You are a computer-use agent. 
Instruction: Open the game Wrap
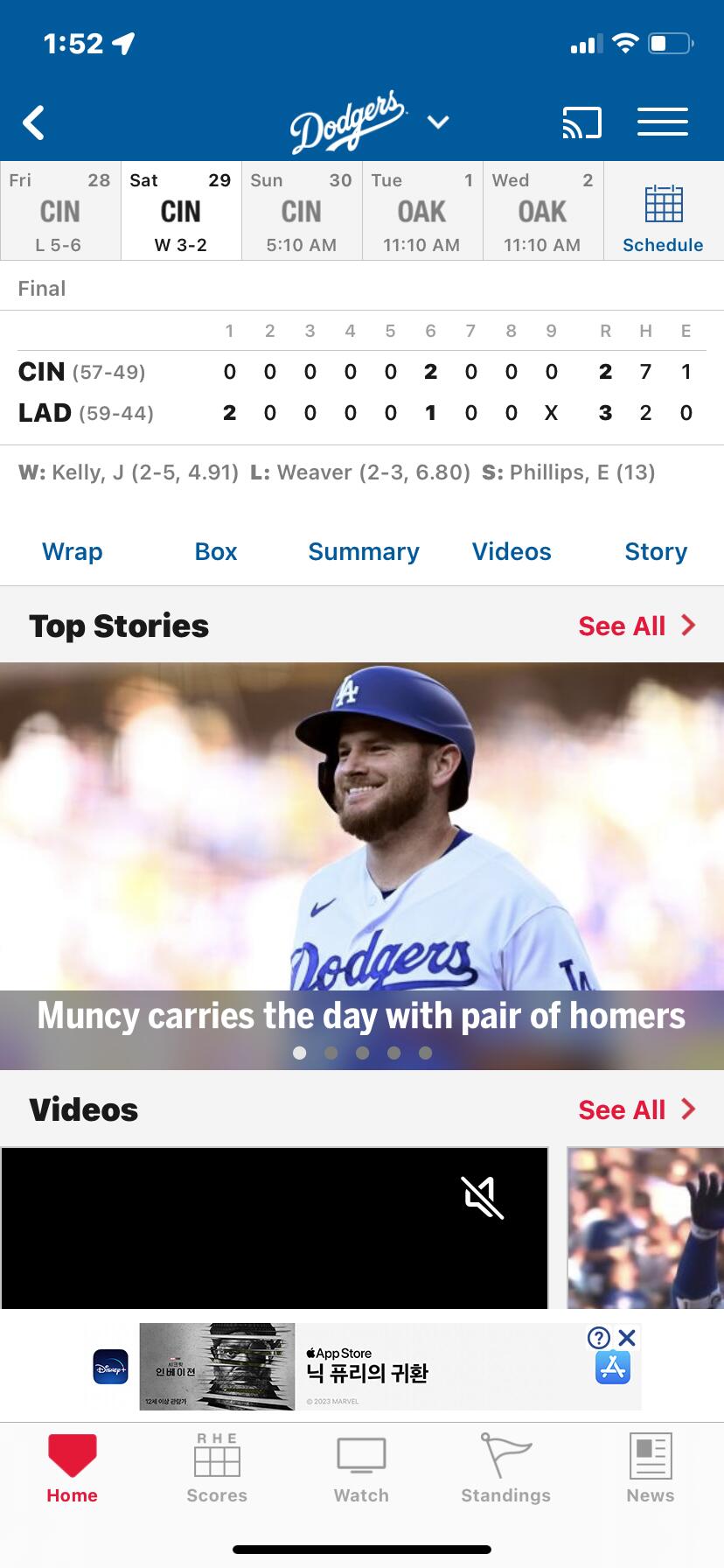pyautogui.click(x=73, y=551)
